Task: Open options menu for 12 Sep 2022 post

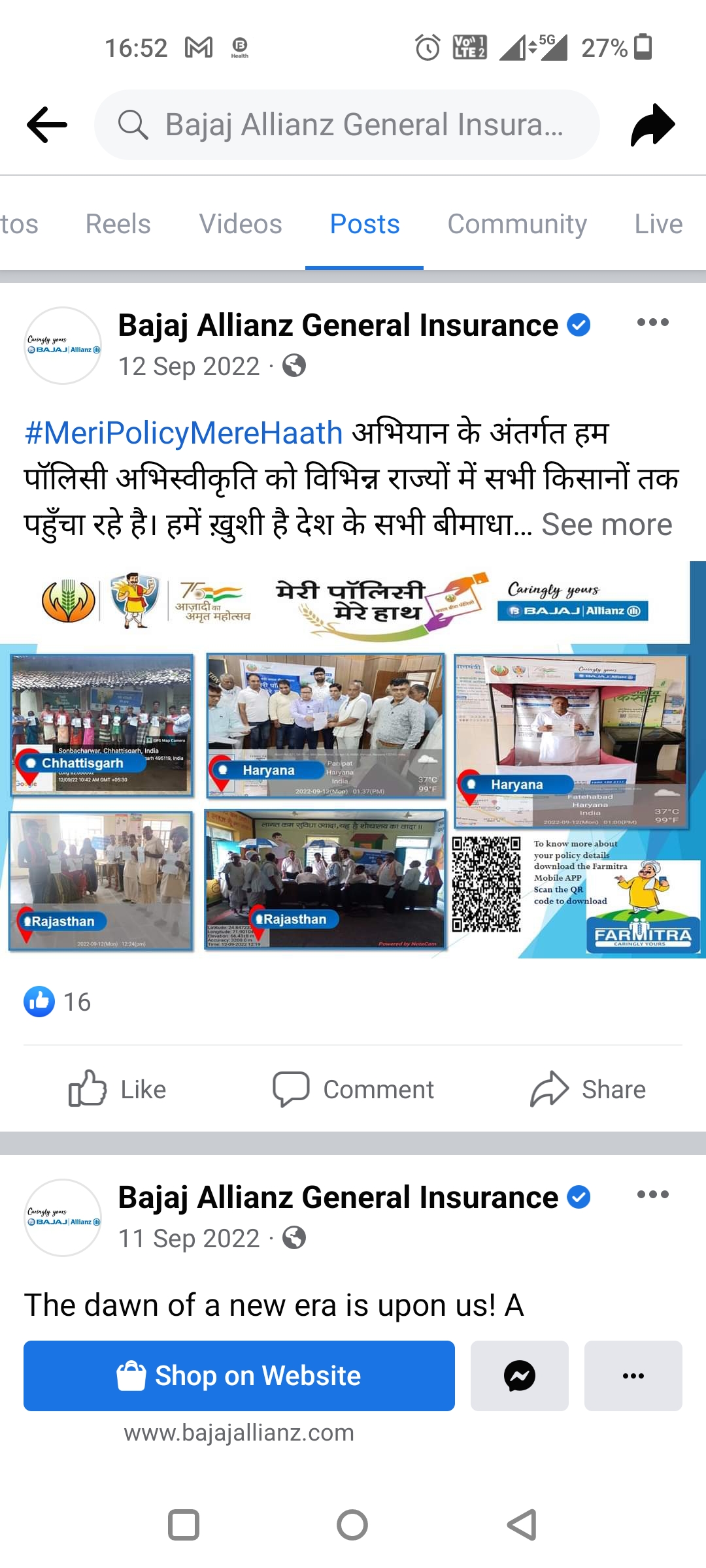Action: click(652, 322)
